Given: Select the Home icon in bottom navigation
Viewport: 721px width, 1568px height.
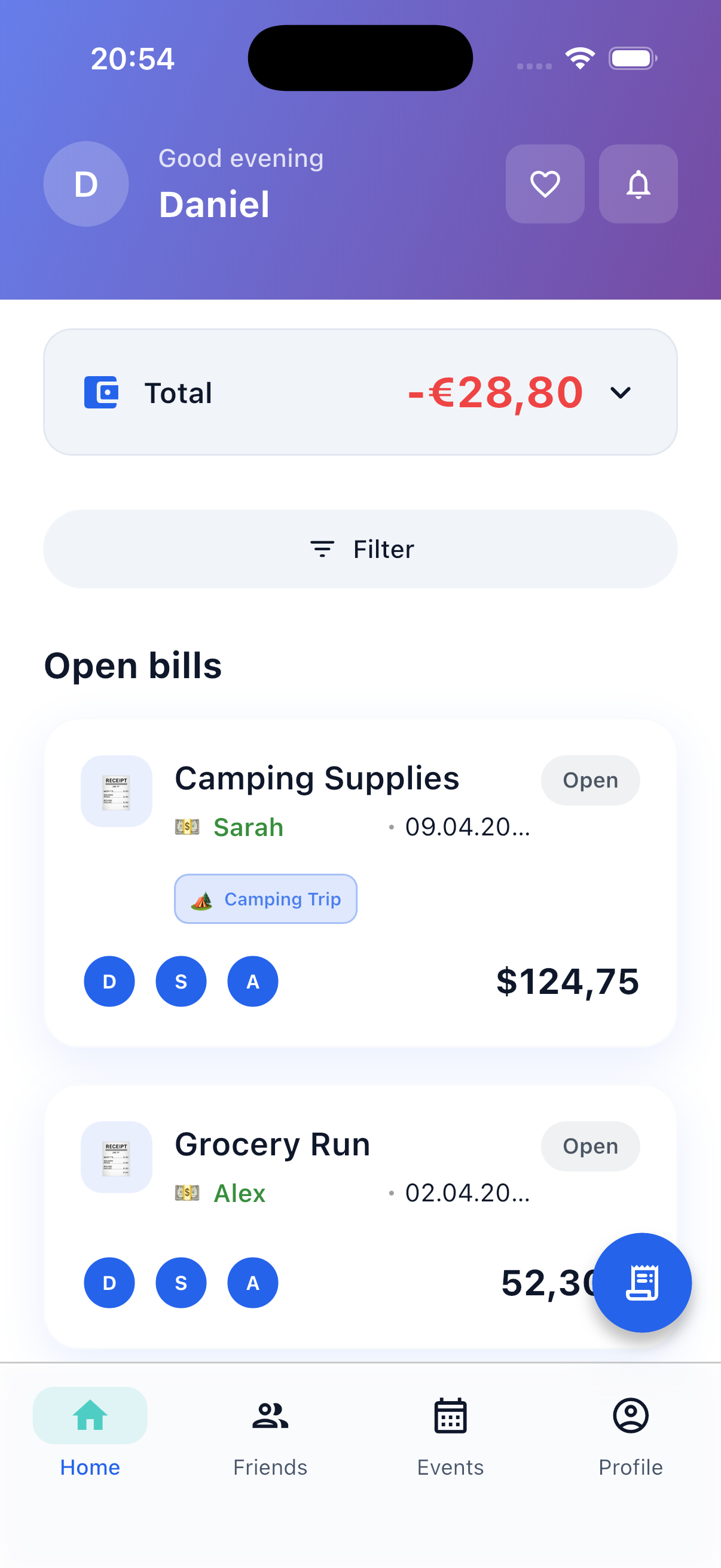Looking at the screenshot, I should pyautogui.click(x=90, y=1417).
